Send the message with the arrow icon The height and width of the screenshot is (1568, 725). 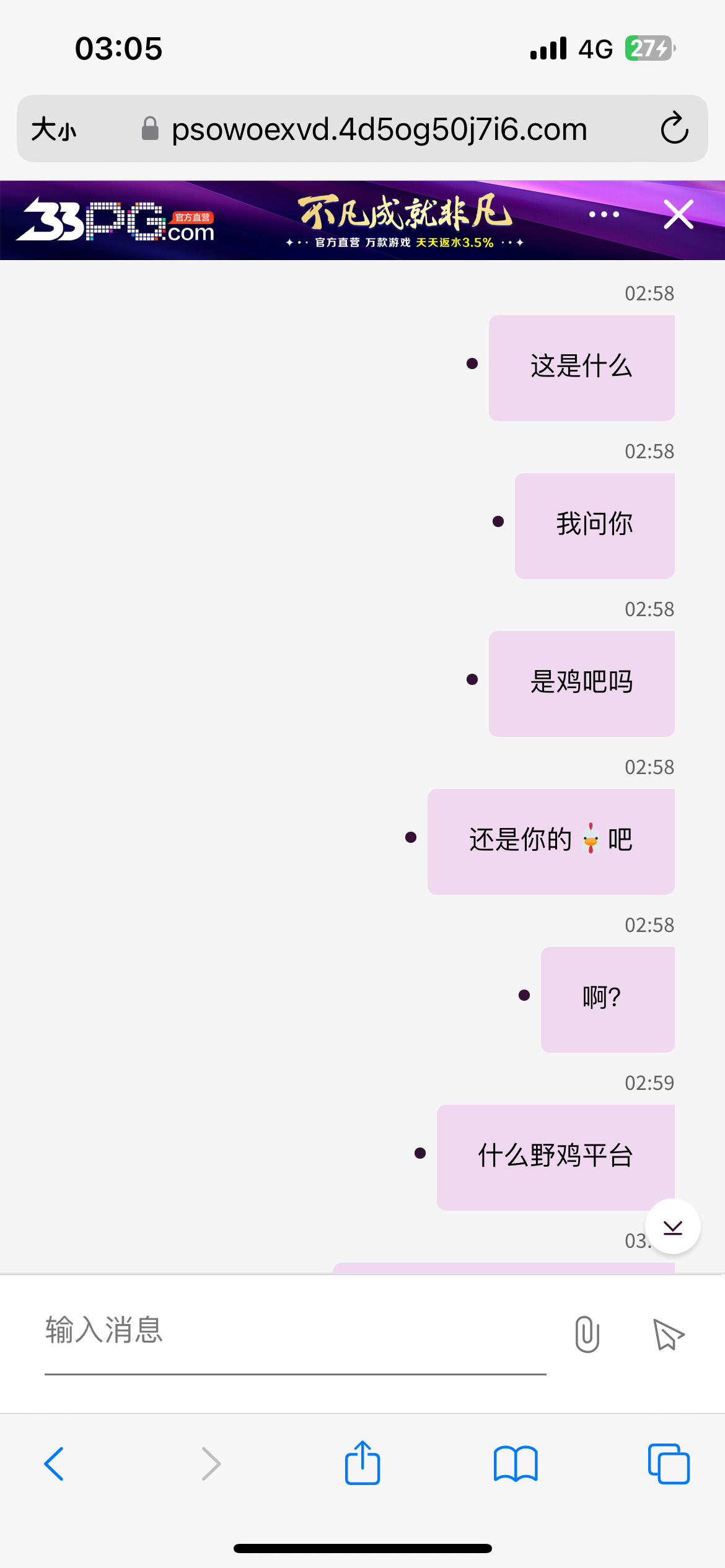click(x=668, y=1334)
